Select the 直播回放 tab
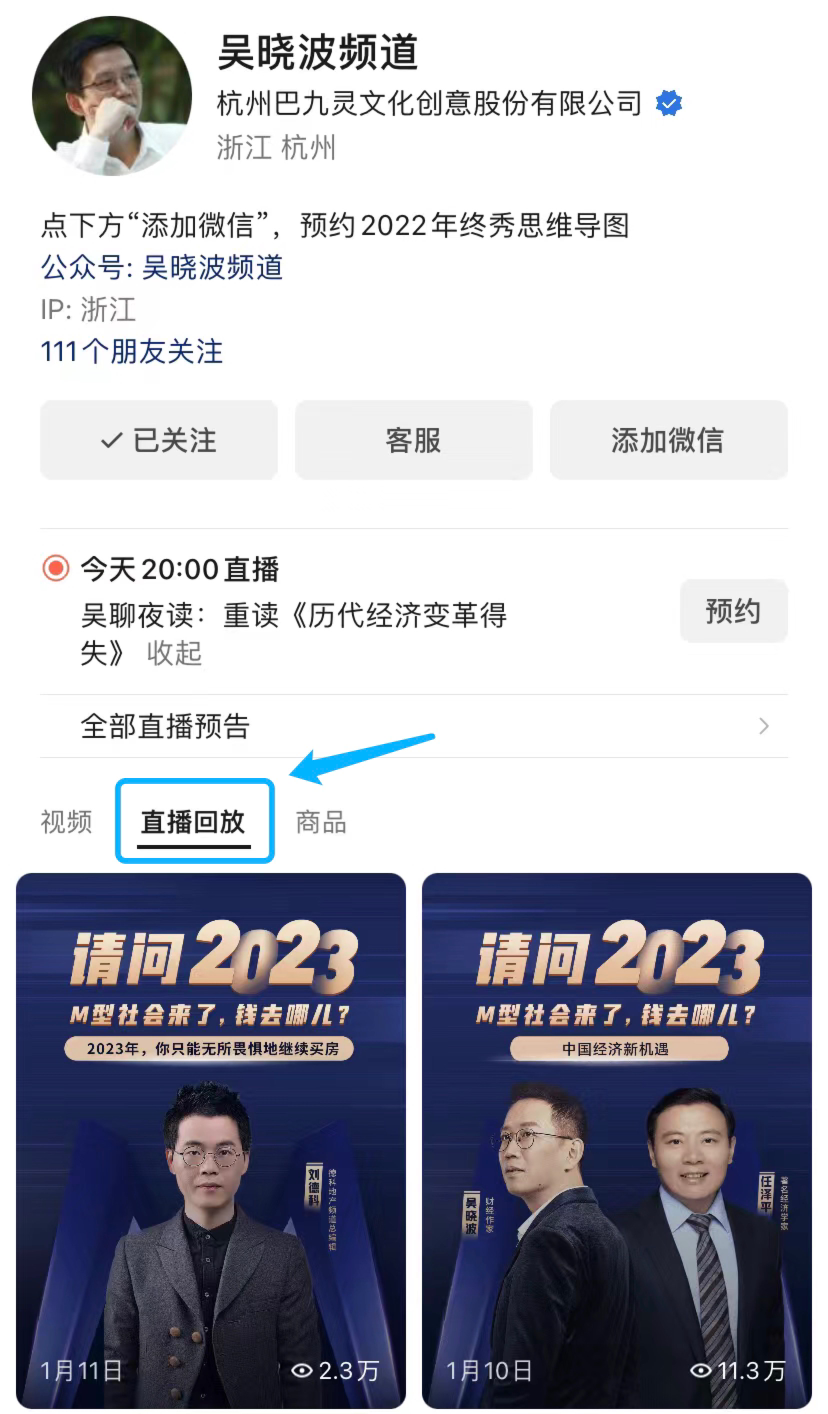Image resolution: width=828 pixels, height=1414 pixels. point(193,822)
